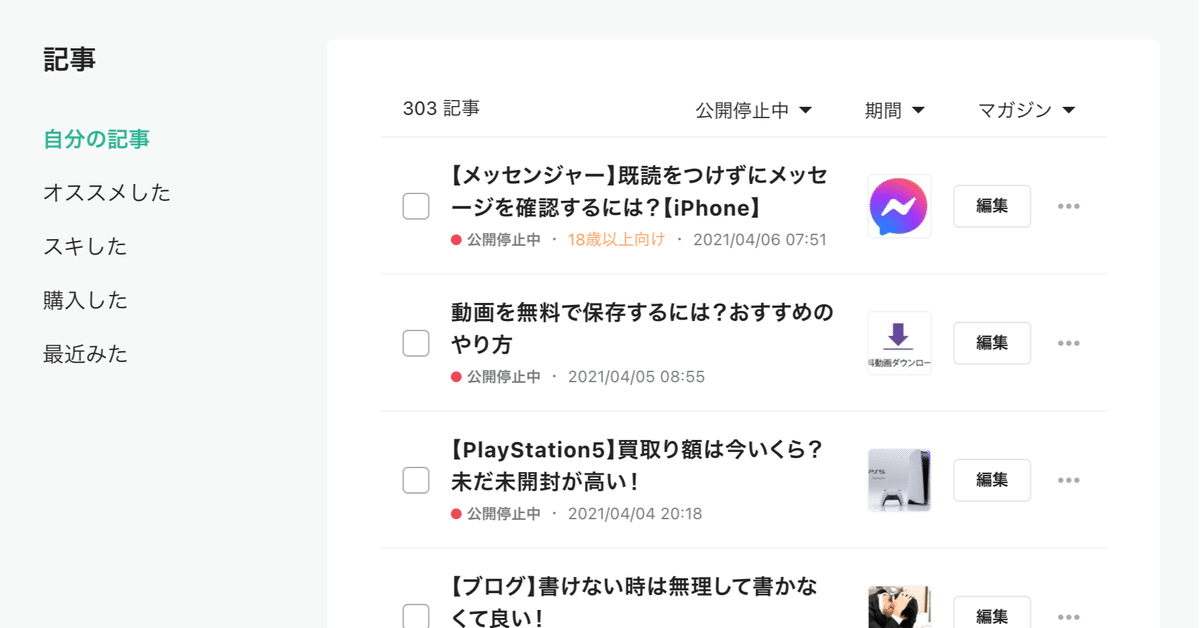Check the box for the メッセンジャー article

coord(416,206)
